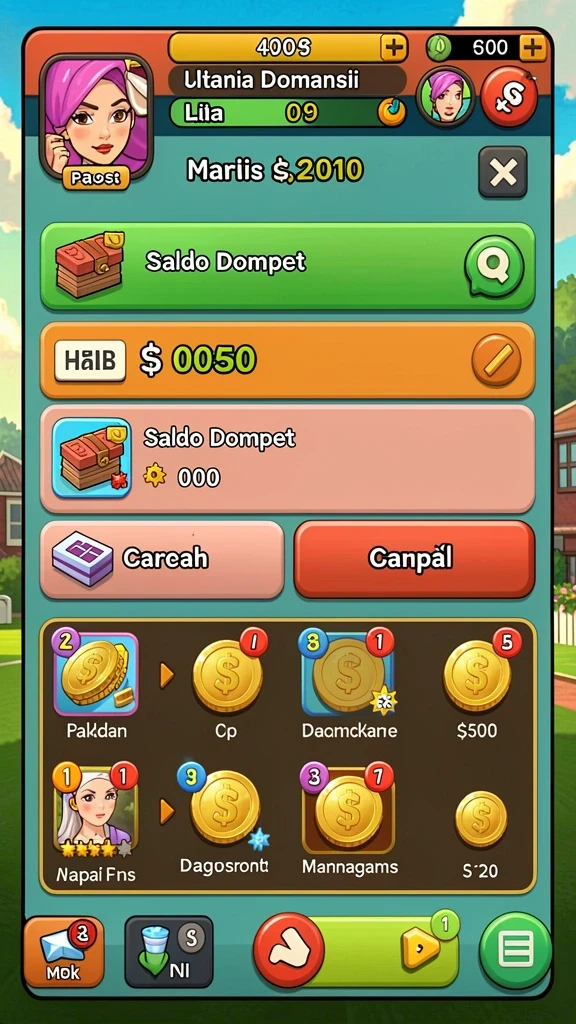Open the green list menu button
This screenshot has width=576, height=1024.
(515, 950)
